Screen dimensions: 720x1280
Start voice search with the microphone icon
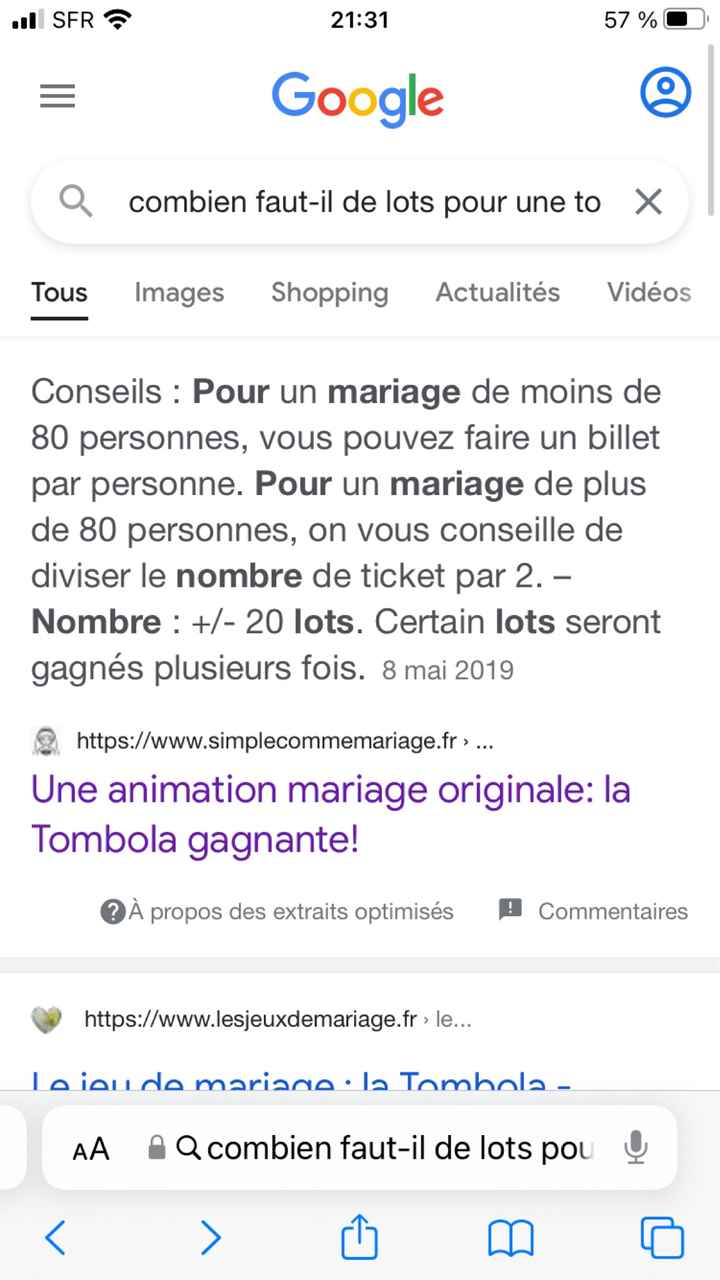coord(637,1148)
